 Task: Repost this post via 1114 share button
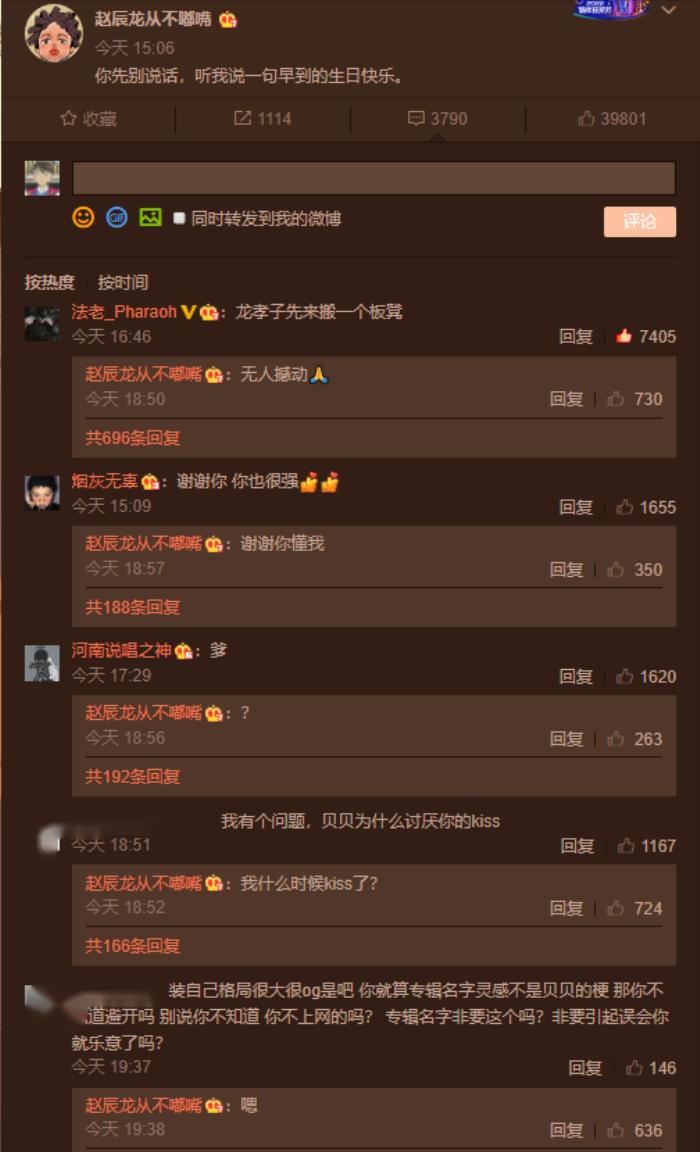pos(262,118)
